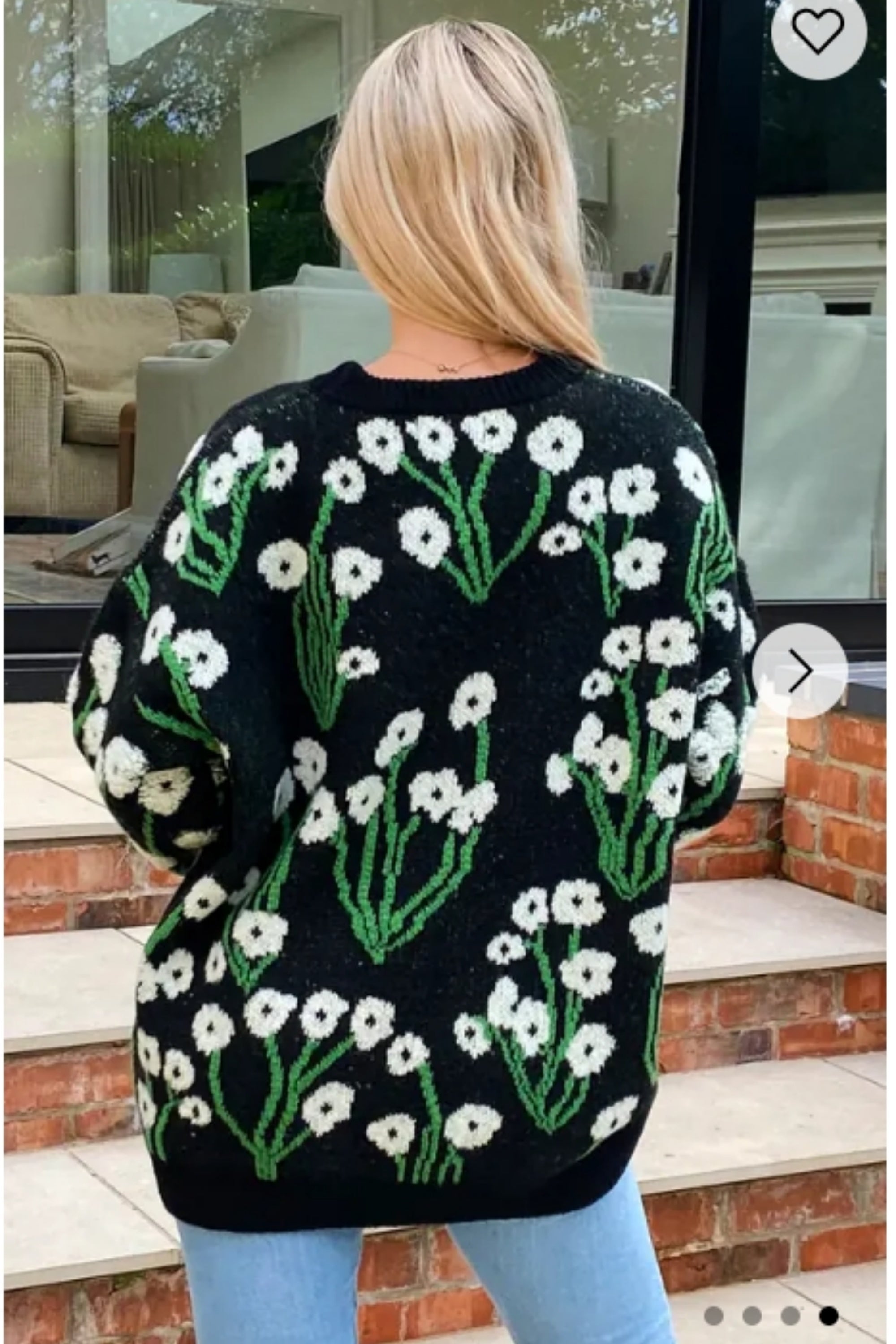Save this sweater to favorites with the heart
The height and width of the screenshot is (1344, 896).
tap(818, 31)
